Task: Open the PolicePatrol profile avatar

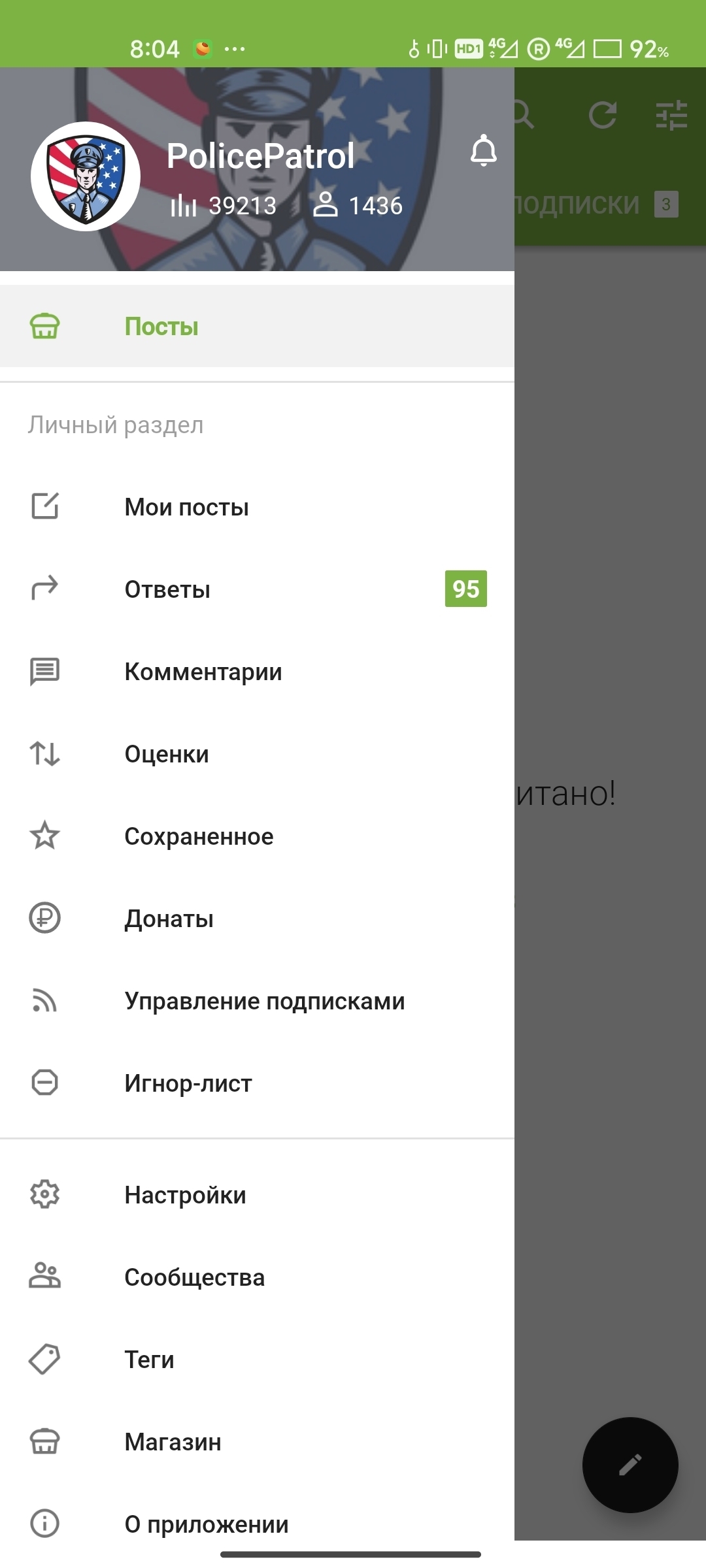Action: tap(86, 176)
